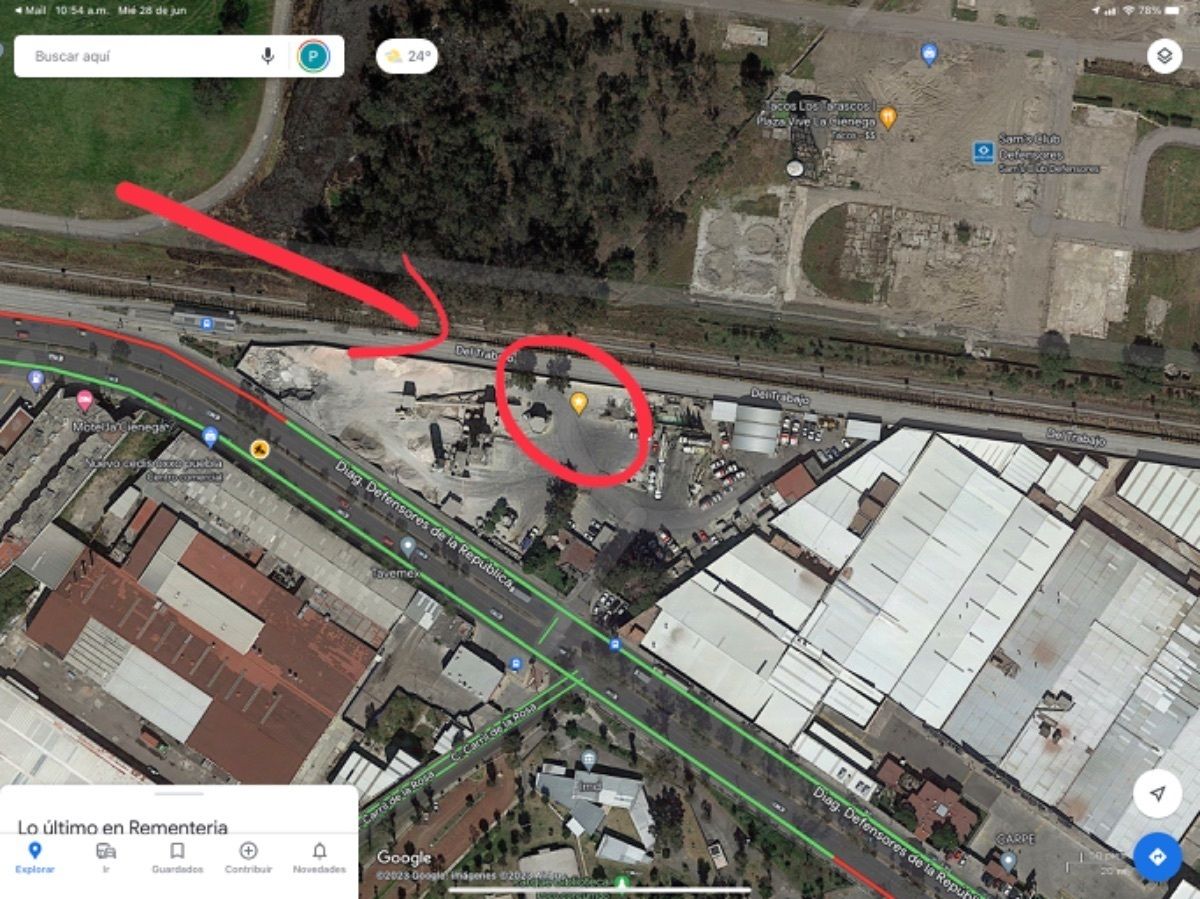Switch to the Novedades tab
This screenshot has width=1200, height=899.
[x=319, y=857]
